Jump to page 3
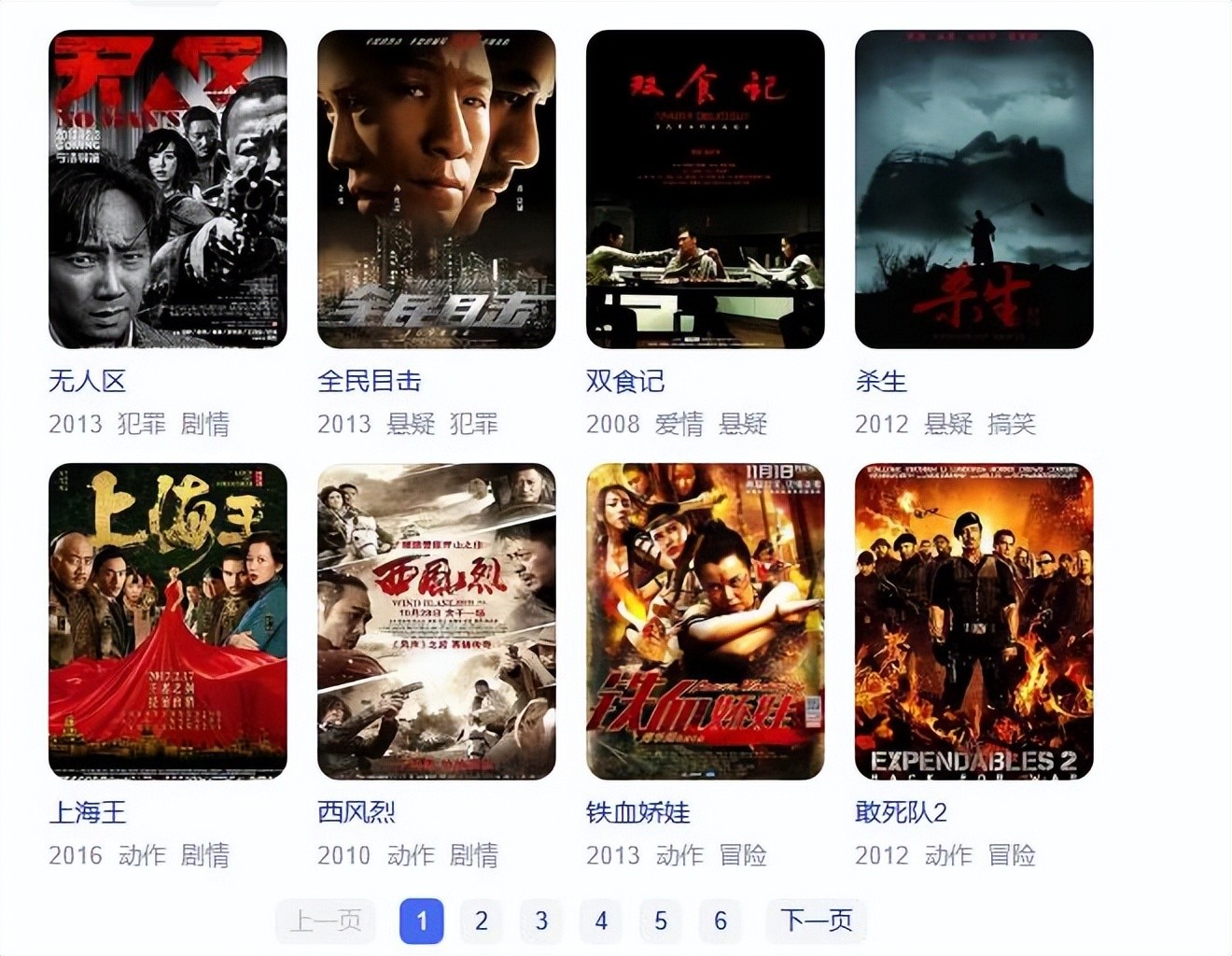The width and height of the screenshot is (1232, 956). coord(541,921)
